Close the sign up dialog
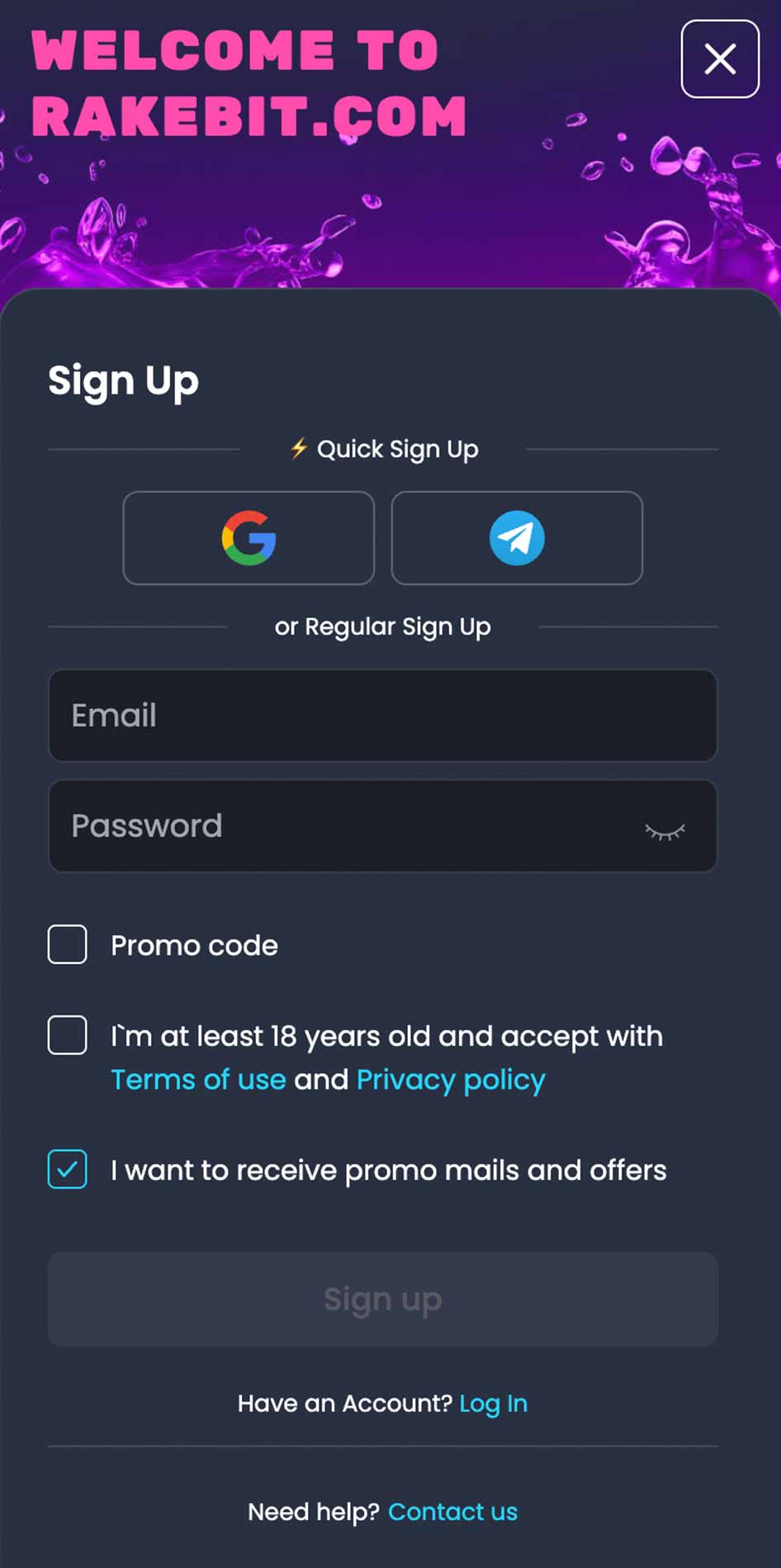This screenshot has width=781, height=1568. click(x=720, y=59)
